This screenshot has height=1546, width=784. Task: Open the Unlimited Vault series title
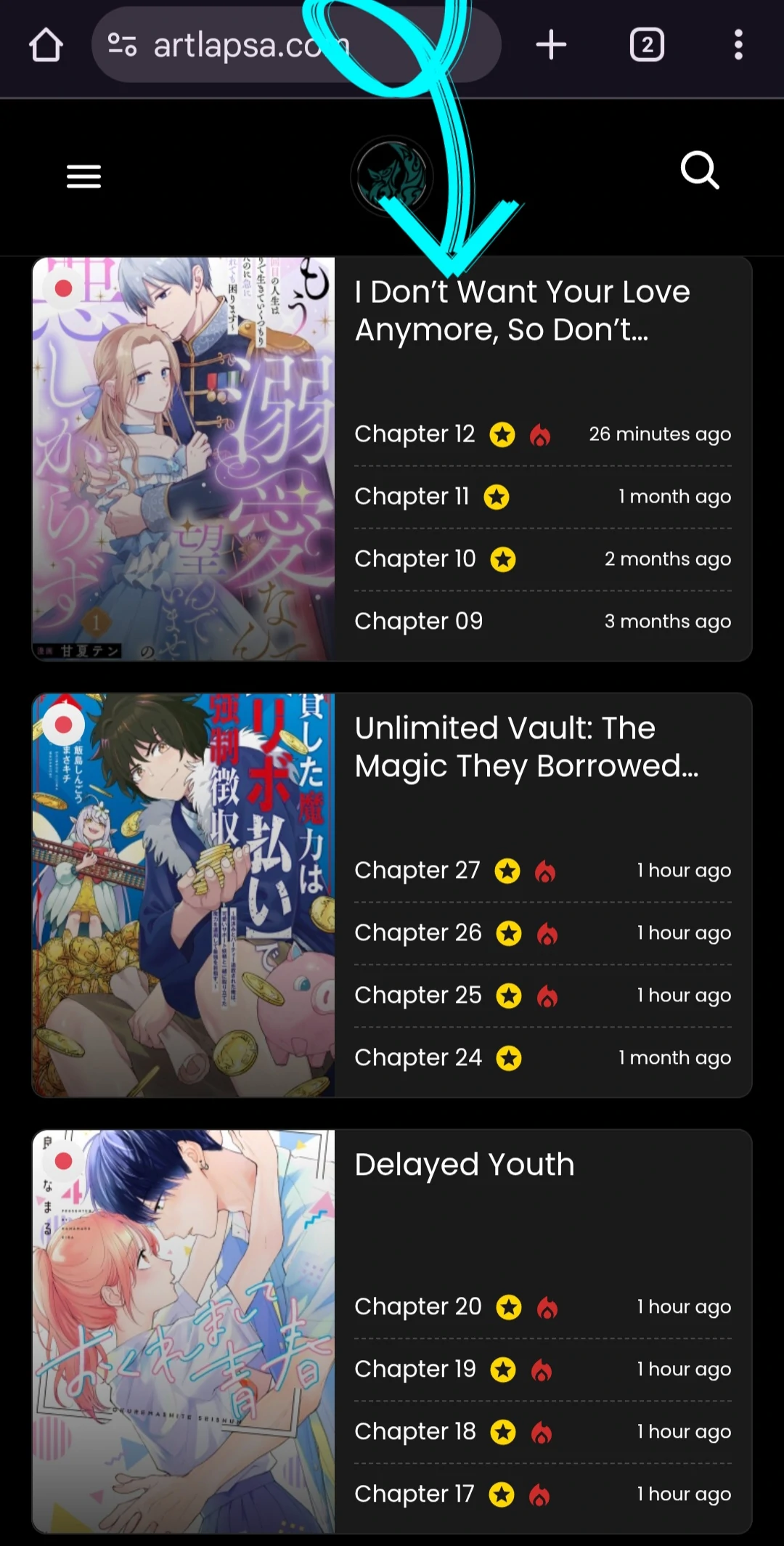[x=526, y=746]
